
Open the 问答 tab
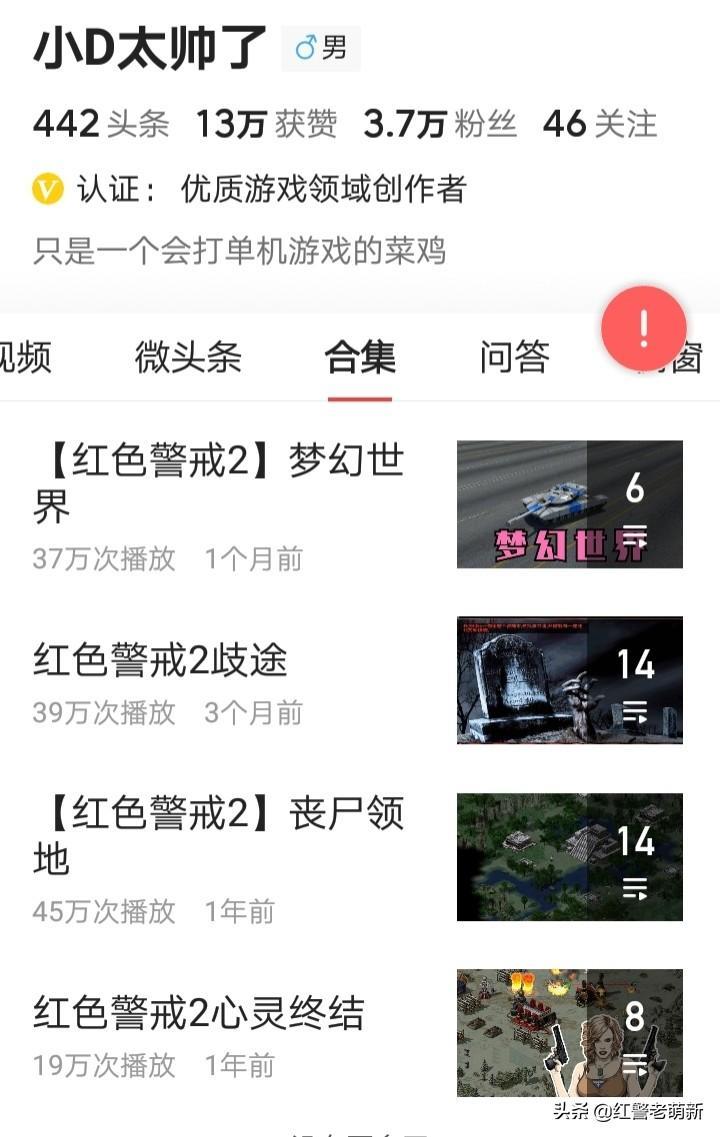(x=514, y=357)
